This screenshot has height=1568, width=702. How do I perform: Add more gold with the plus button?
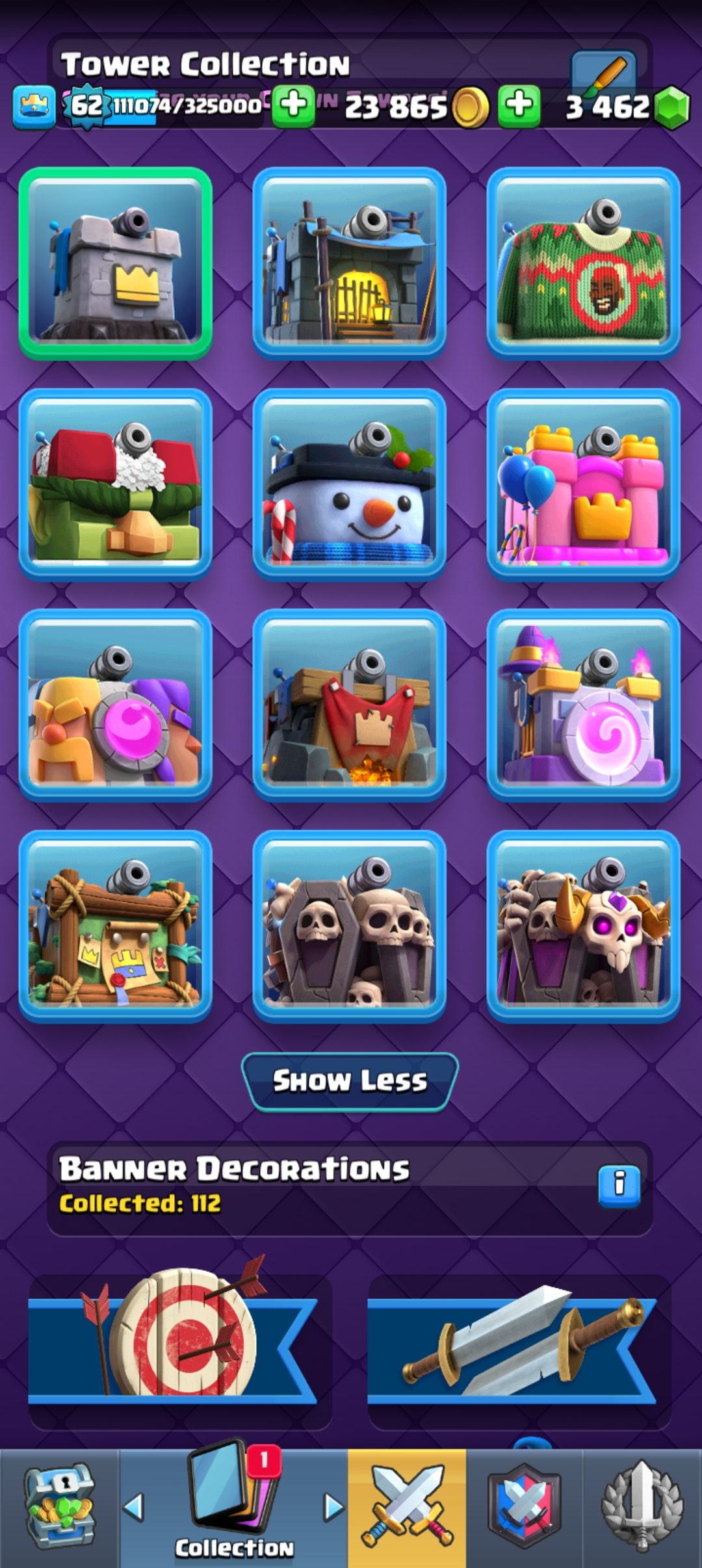(x=293, y=105)
